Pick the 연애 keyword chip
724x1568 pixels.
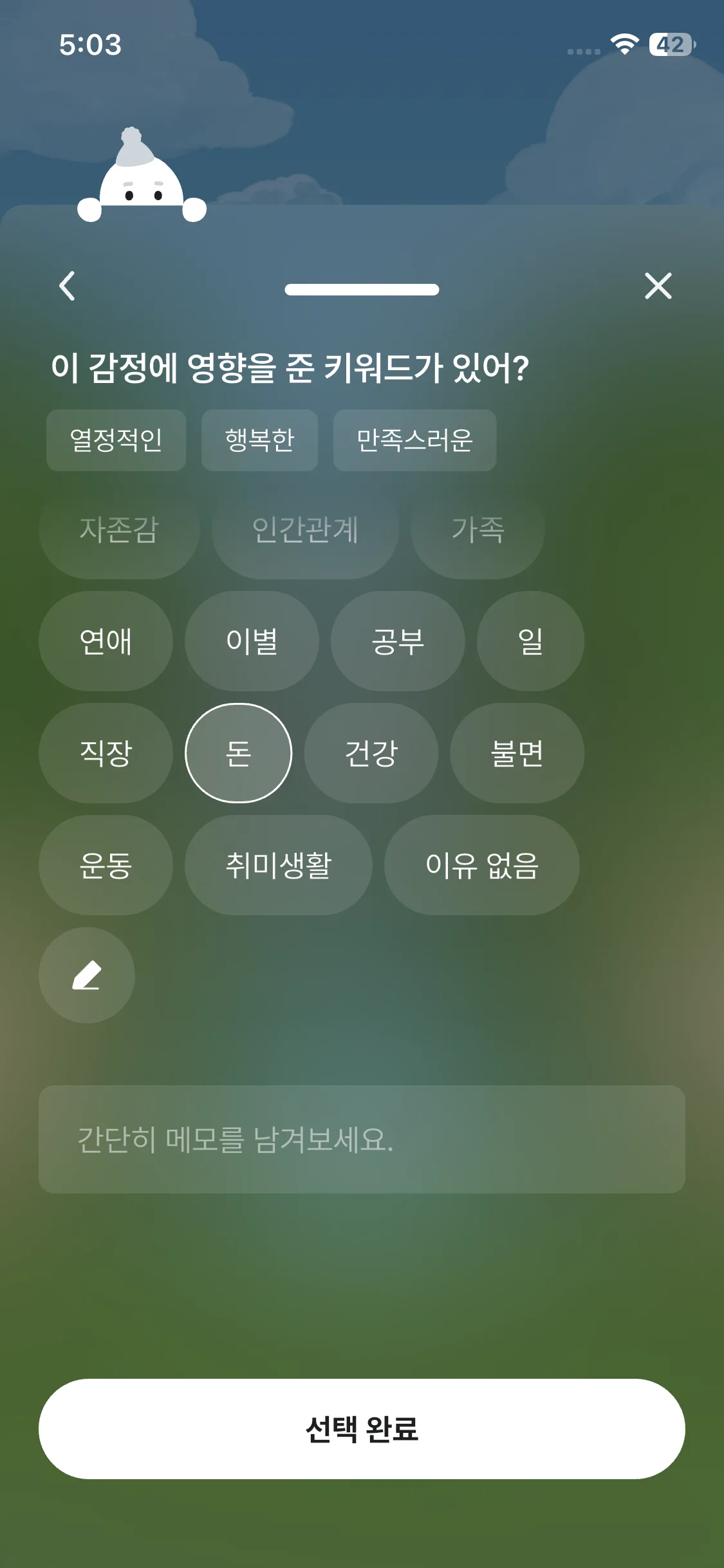pyautogui.click(x=106, y=641)
